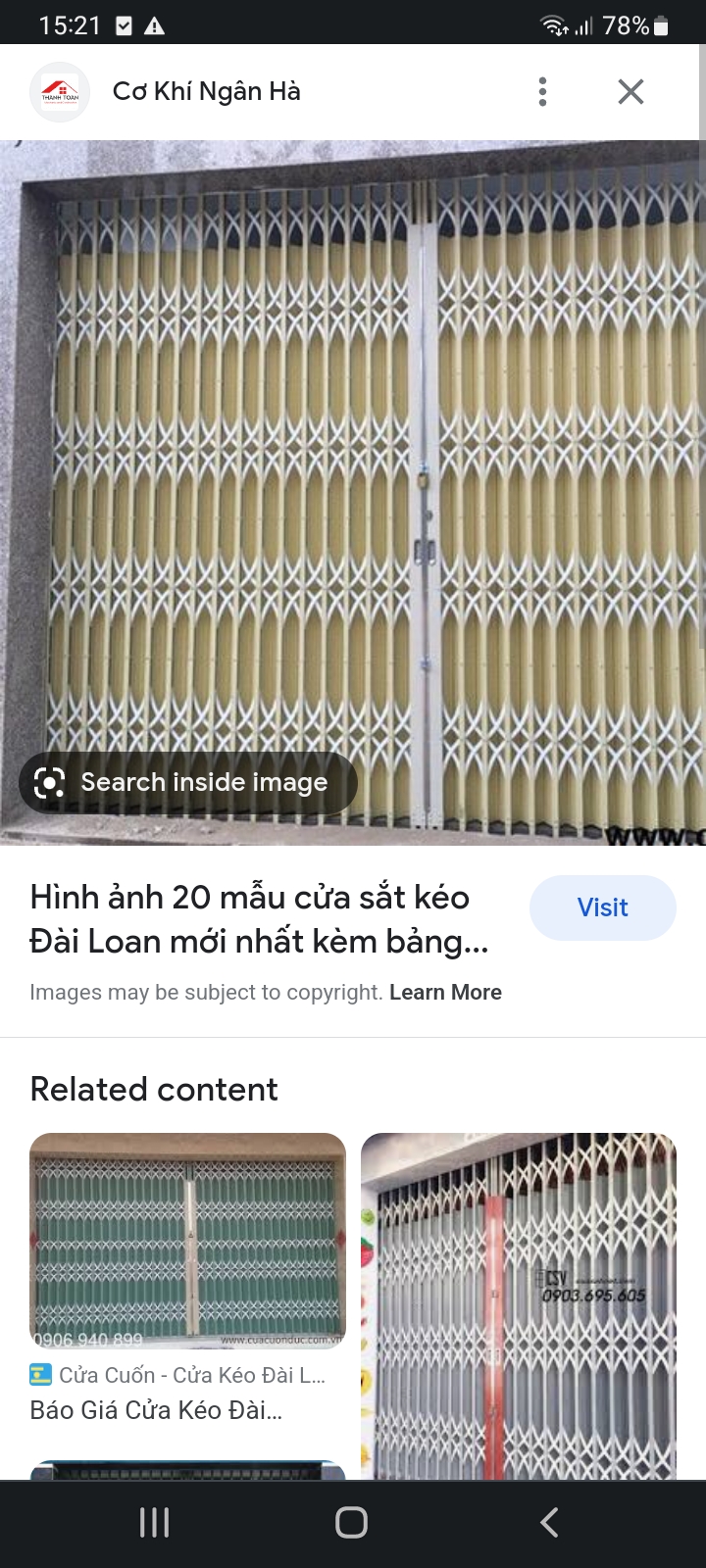Open related image with 0903.695.605 watermark
The image size is (706, 1568).
[519, 1303]
